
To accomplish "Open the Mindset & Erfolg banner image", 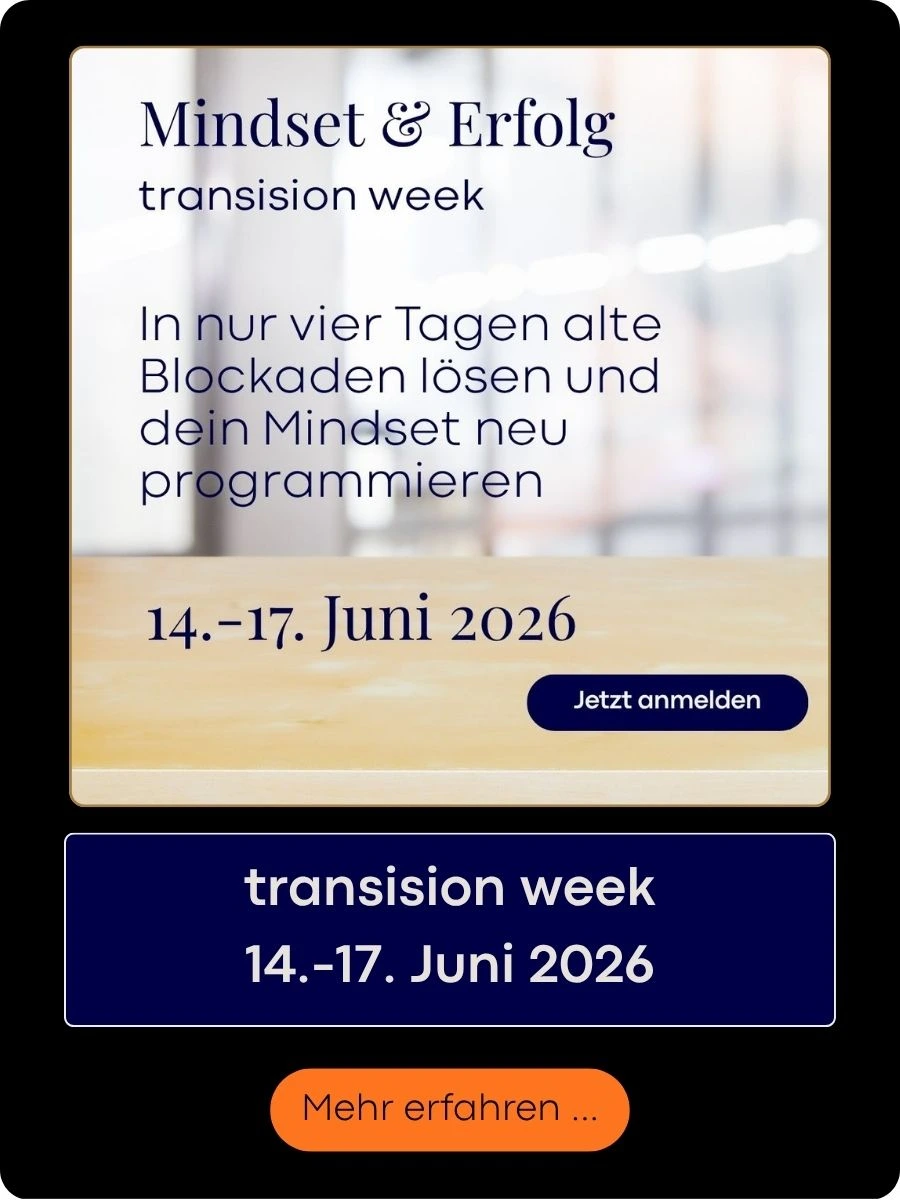I will (449, 400).
